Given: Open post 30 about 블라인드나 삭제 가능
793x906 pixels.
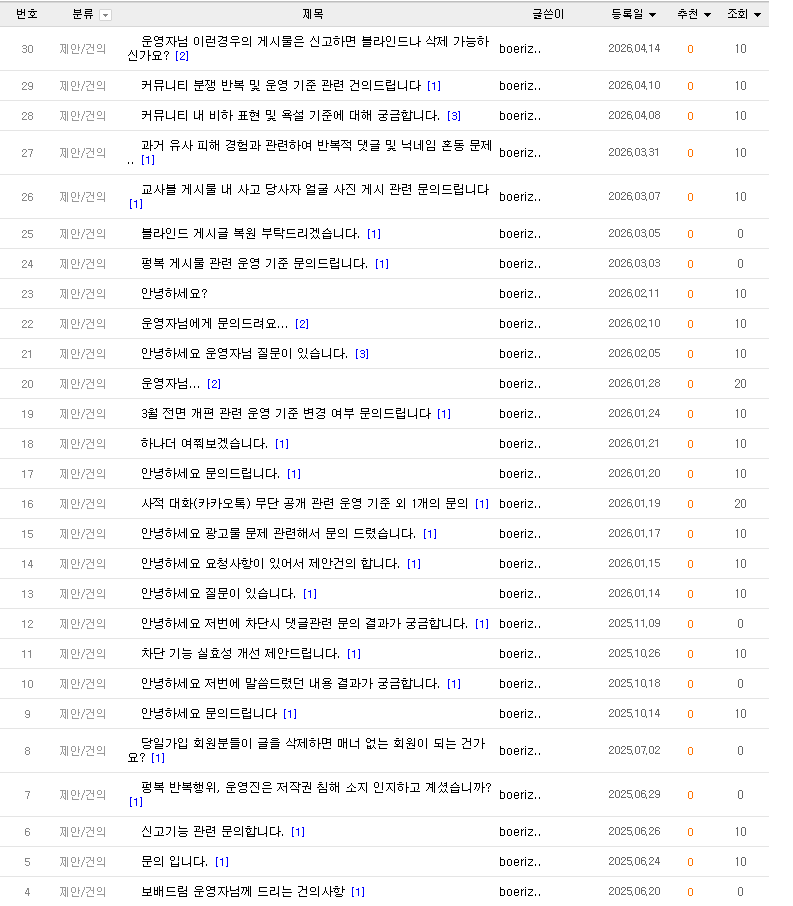Looking at the screenshot, I should point(314,42).
